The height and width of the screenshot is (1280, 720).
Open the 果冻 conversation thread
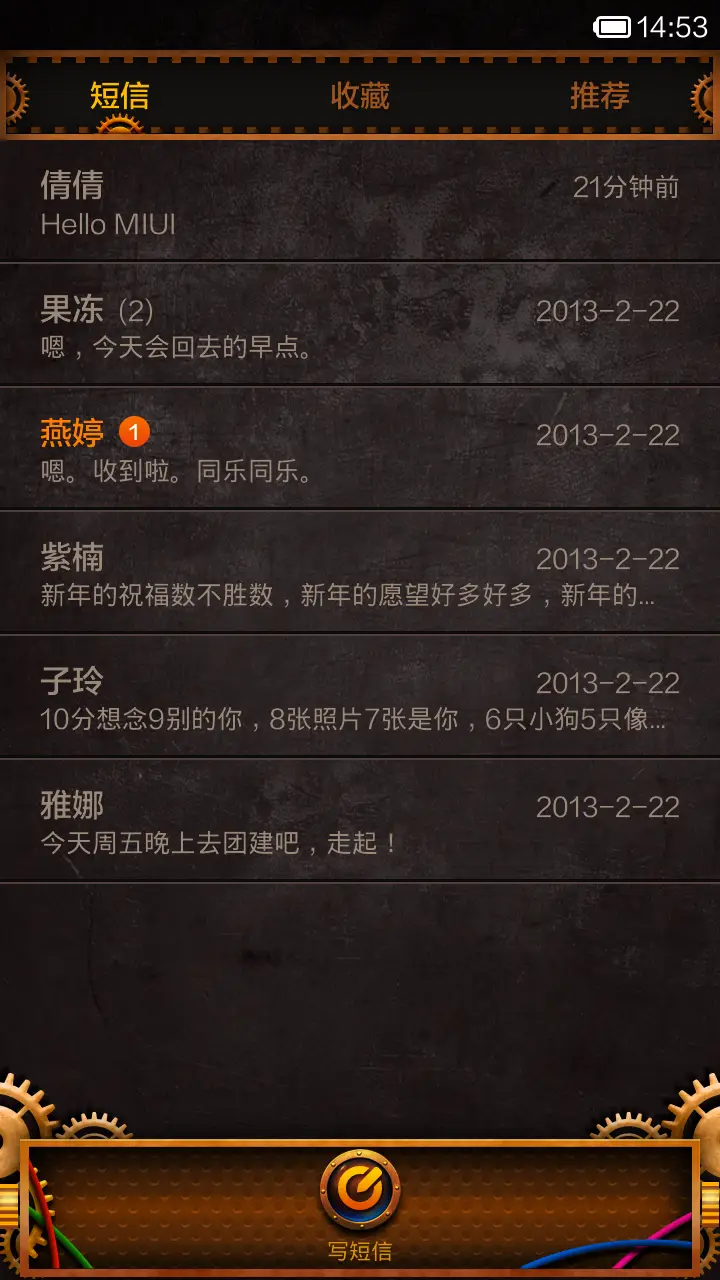(360, 325)
